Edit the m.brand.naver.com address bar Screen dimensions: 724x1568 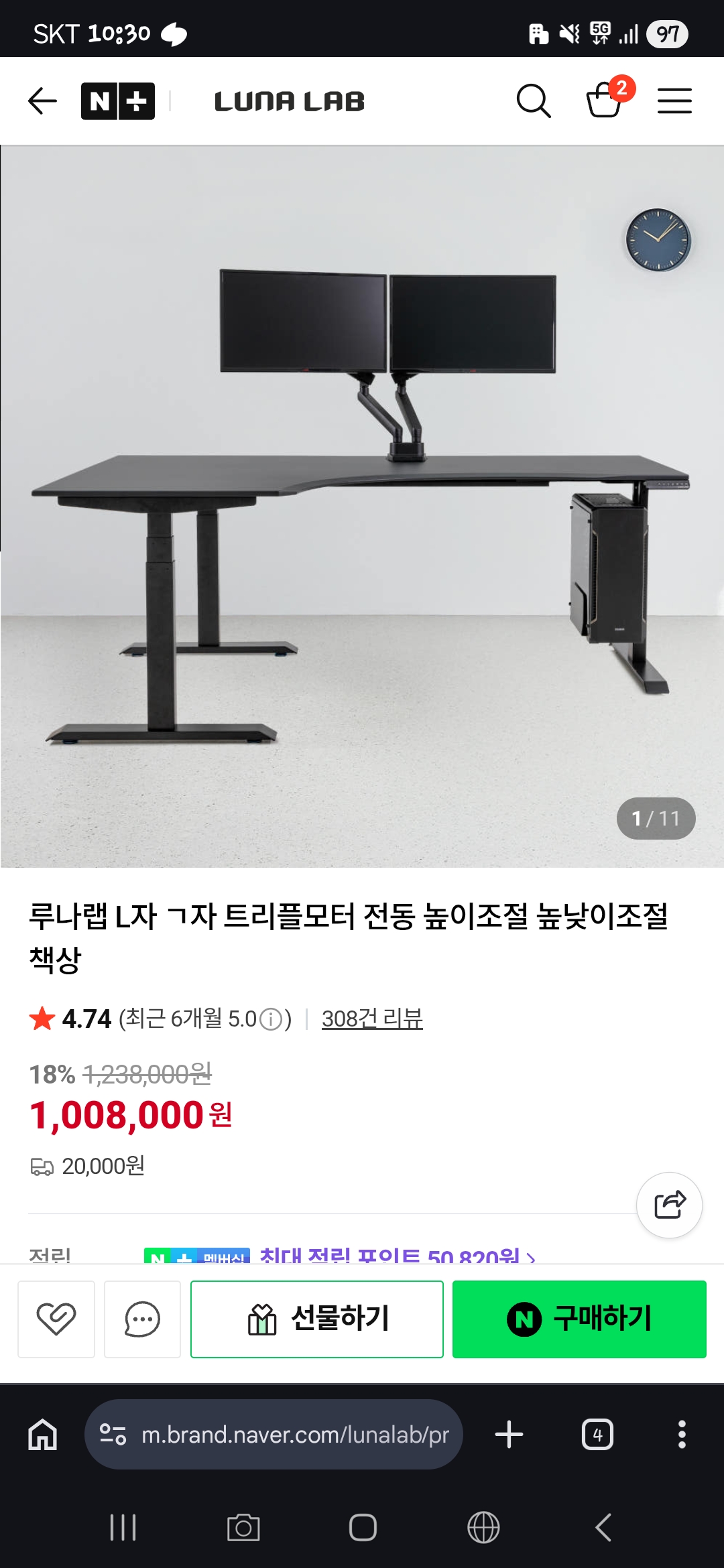click(x=295, y=1435)
